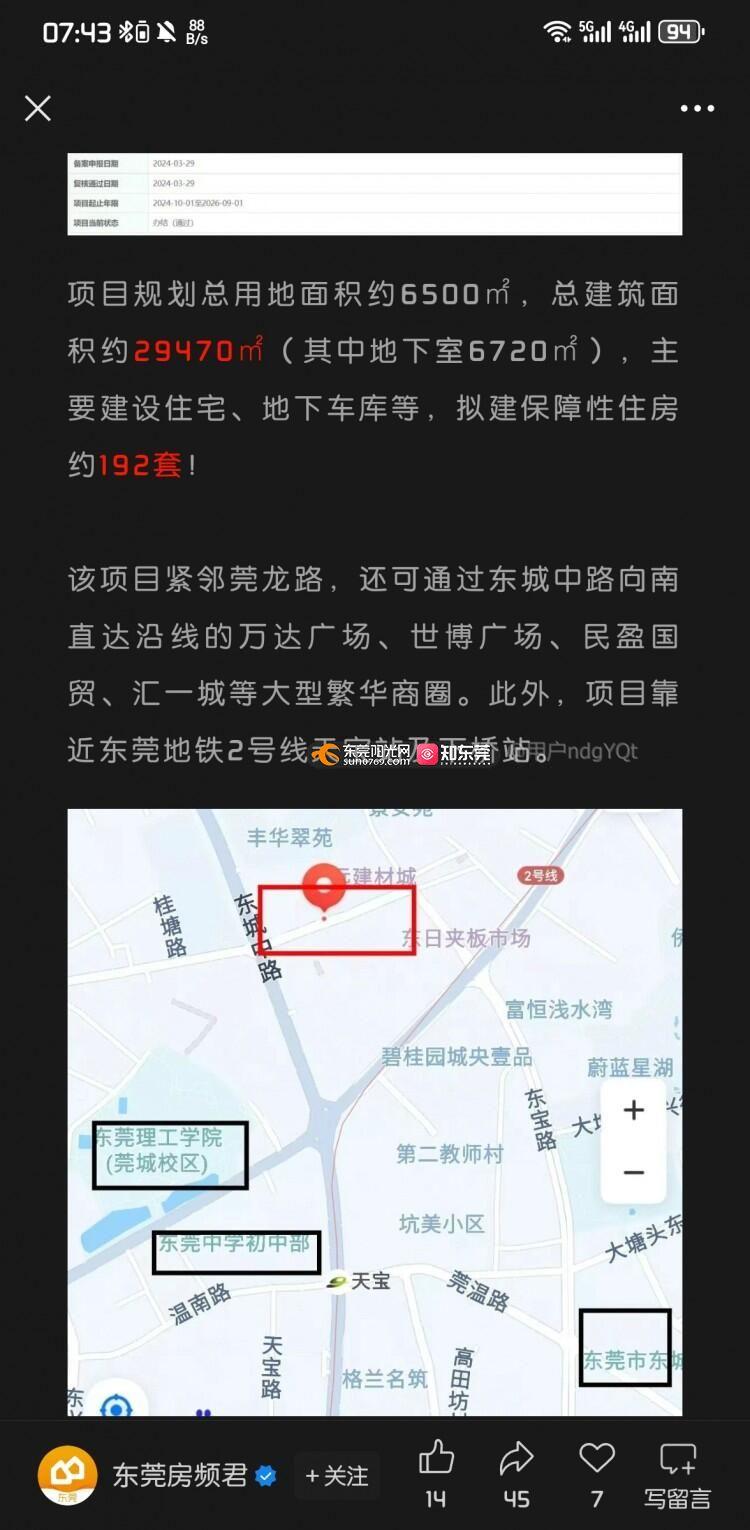Close the article with the X icon
The width and height of the screenshot is (750, 1530).
pyautogui.click(x=38, y=108)
